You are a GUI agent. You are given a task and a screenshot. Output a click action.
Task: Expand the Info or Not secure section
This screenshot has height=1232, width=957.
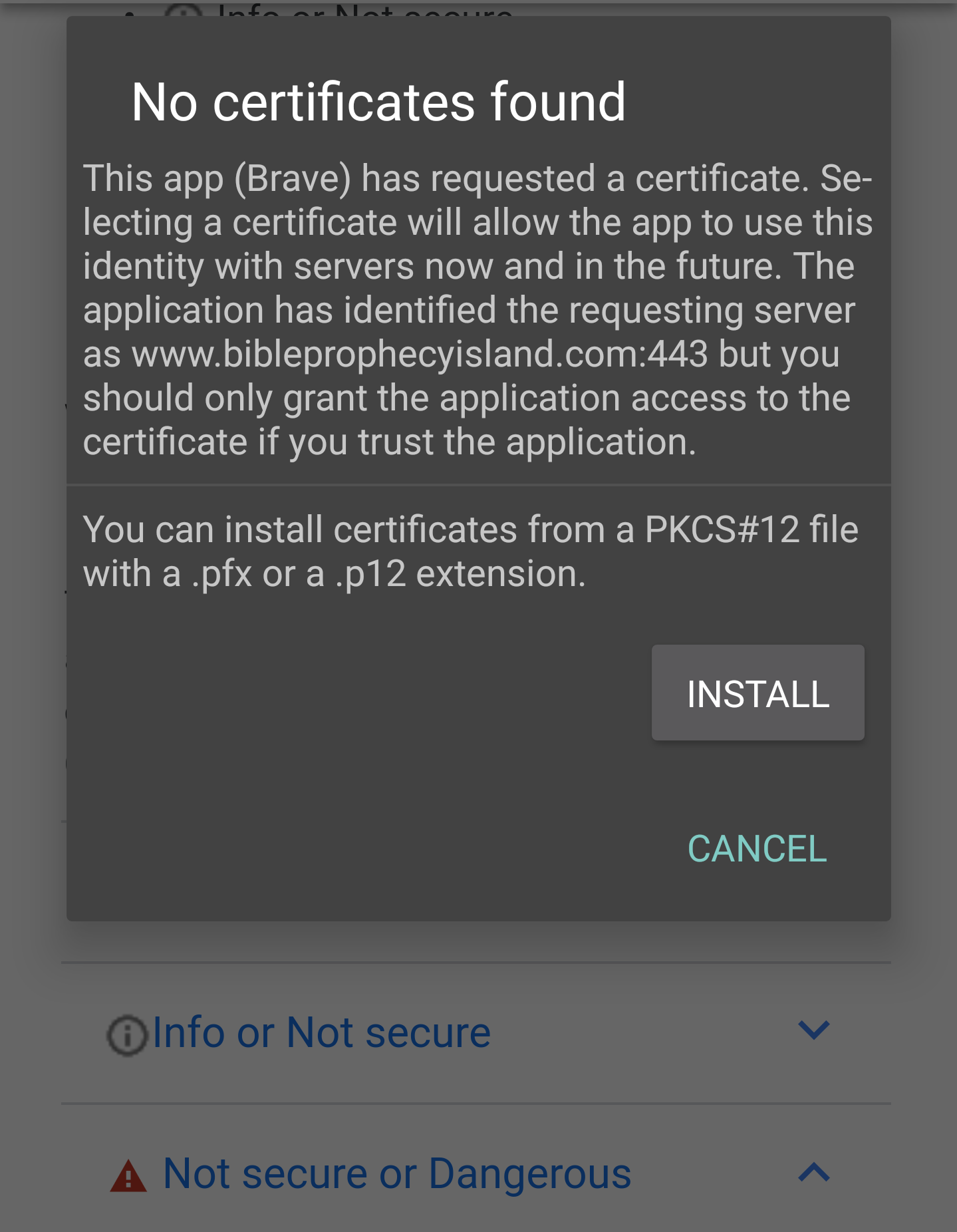tap(813, 1030)
